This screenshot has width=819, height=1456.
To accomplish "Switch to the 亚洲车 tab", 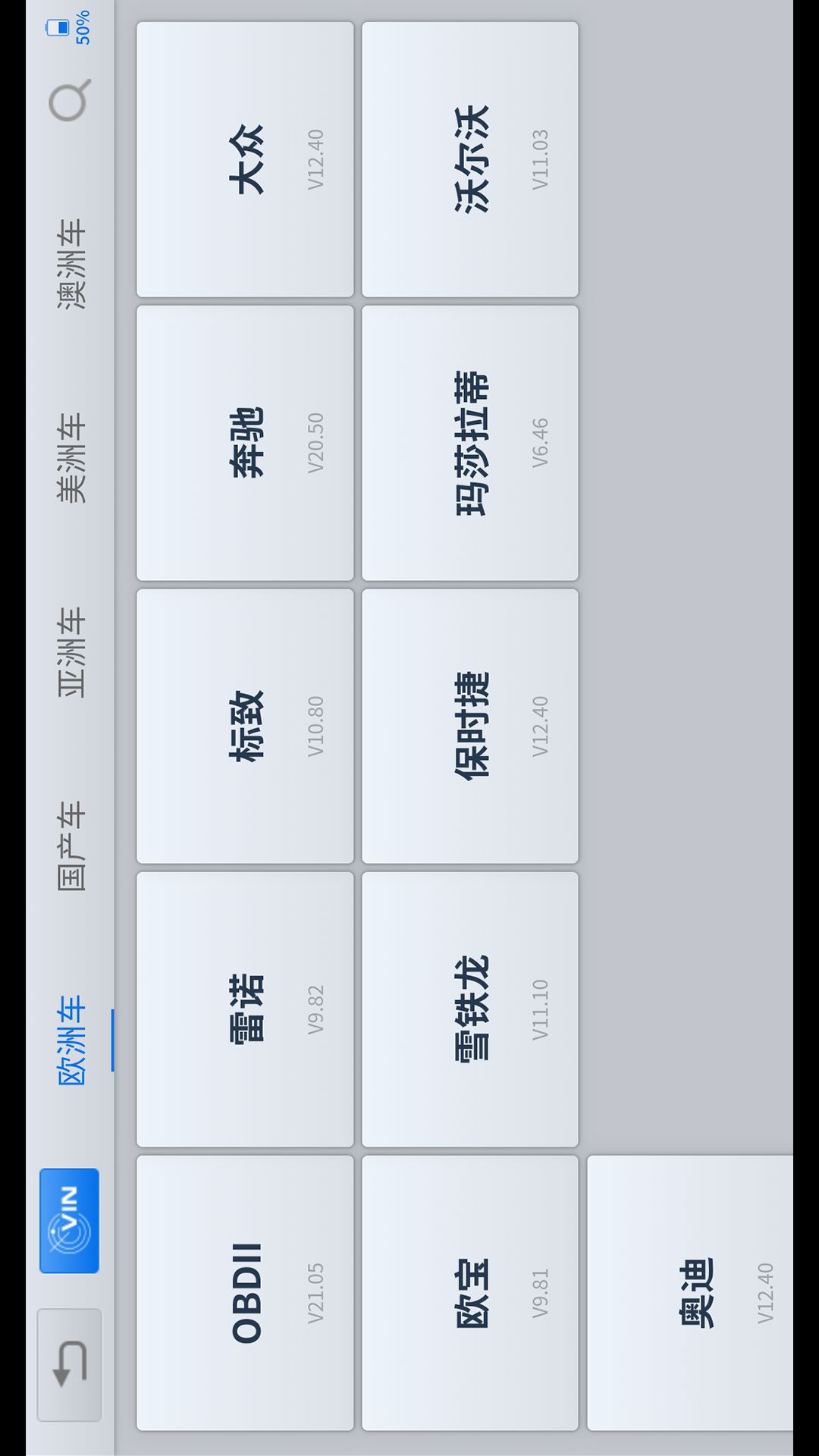I will pyautogui.click(x=71, y=652).
